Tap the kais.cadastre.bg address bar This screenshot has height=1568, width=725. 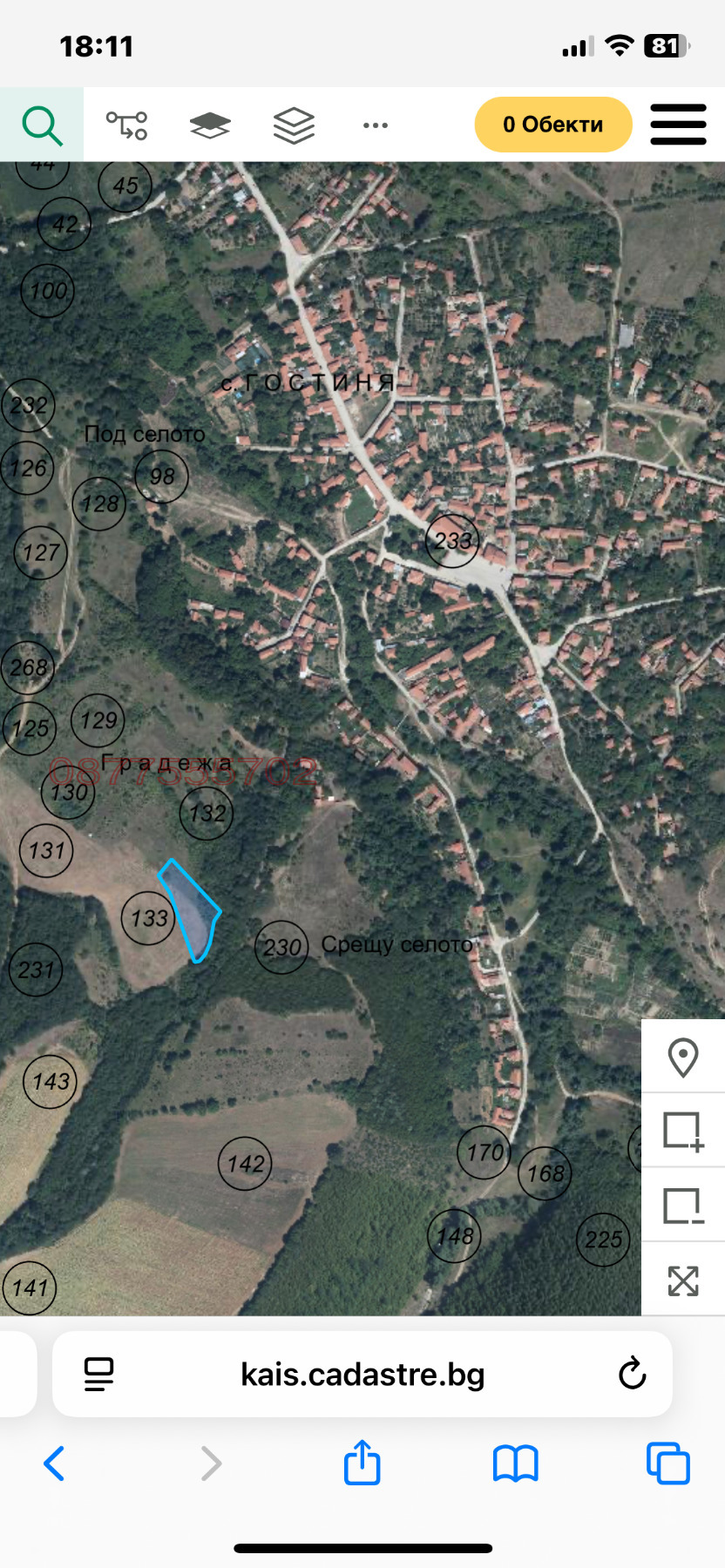pos(362,1374)
